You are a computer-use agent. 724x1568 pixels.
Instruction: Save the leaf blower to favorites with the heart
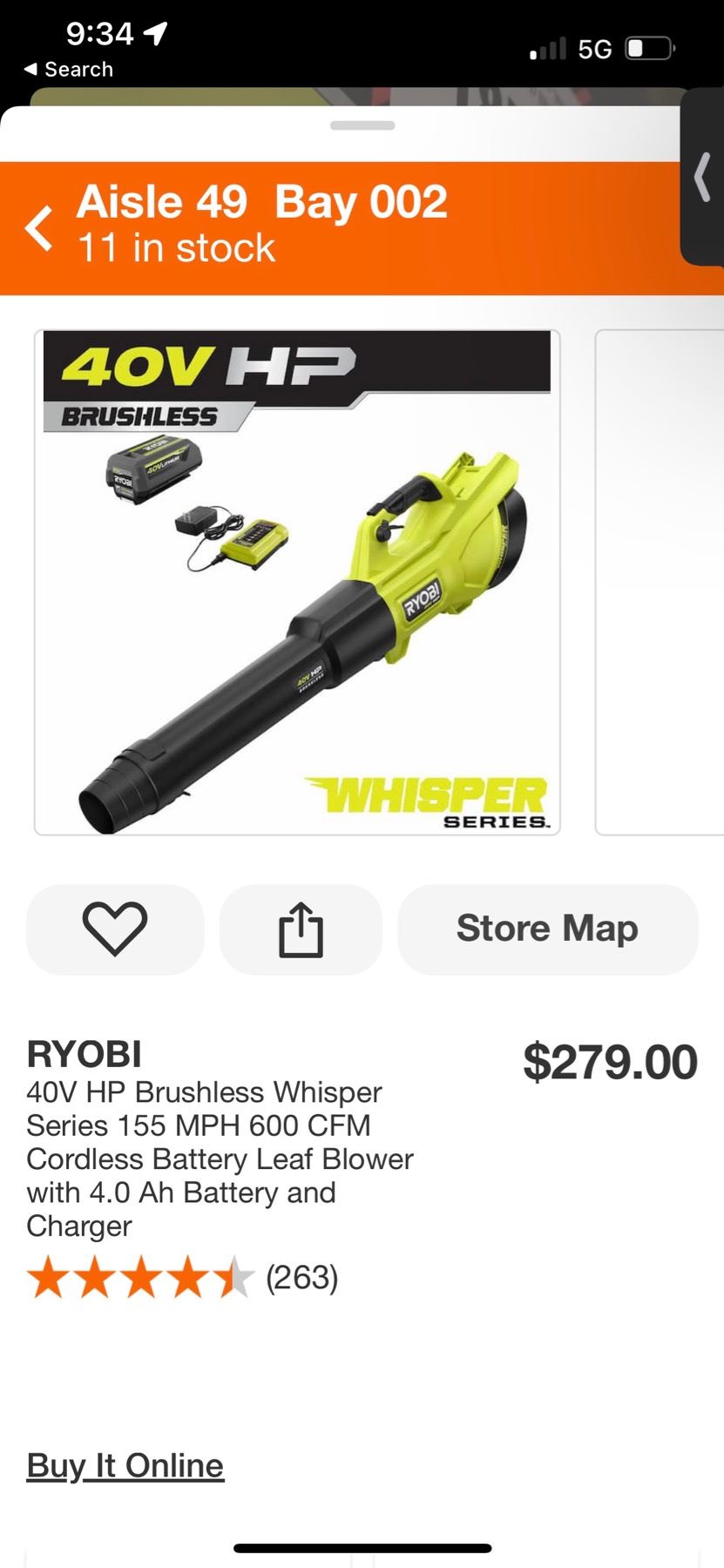point(115,929)
